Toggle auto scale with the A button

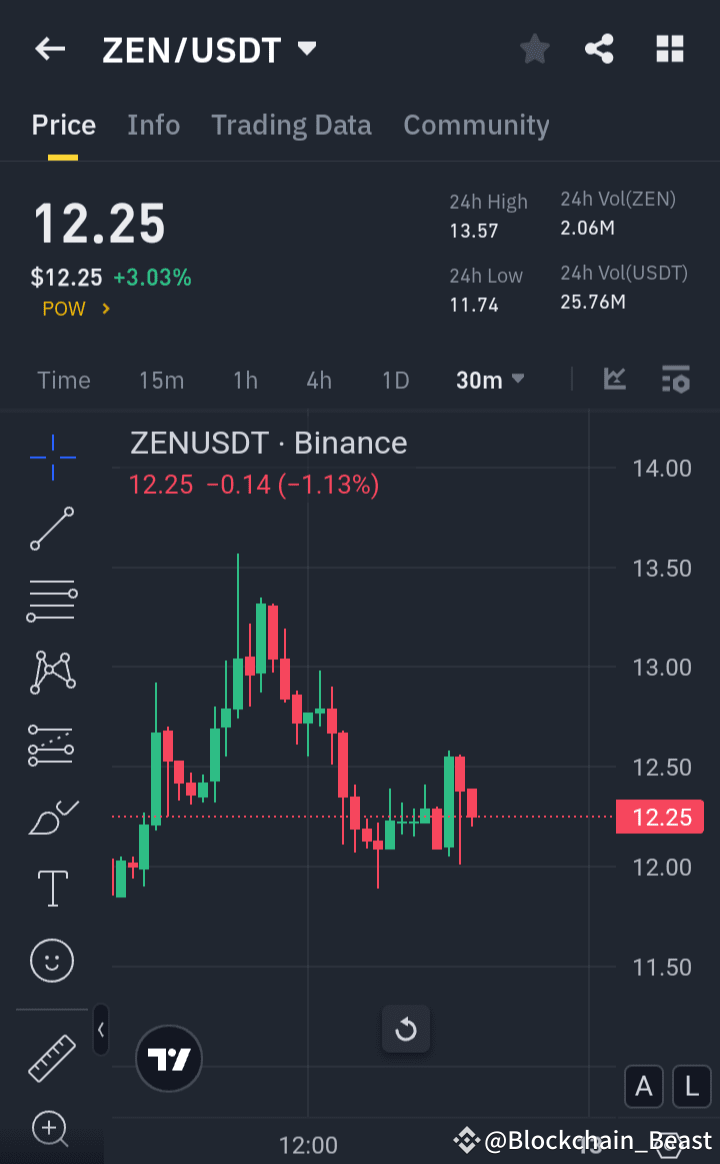[644, 1087]
